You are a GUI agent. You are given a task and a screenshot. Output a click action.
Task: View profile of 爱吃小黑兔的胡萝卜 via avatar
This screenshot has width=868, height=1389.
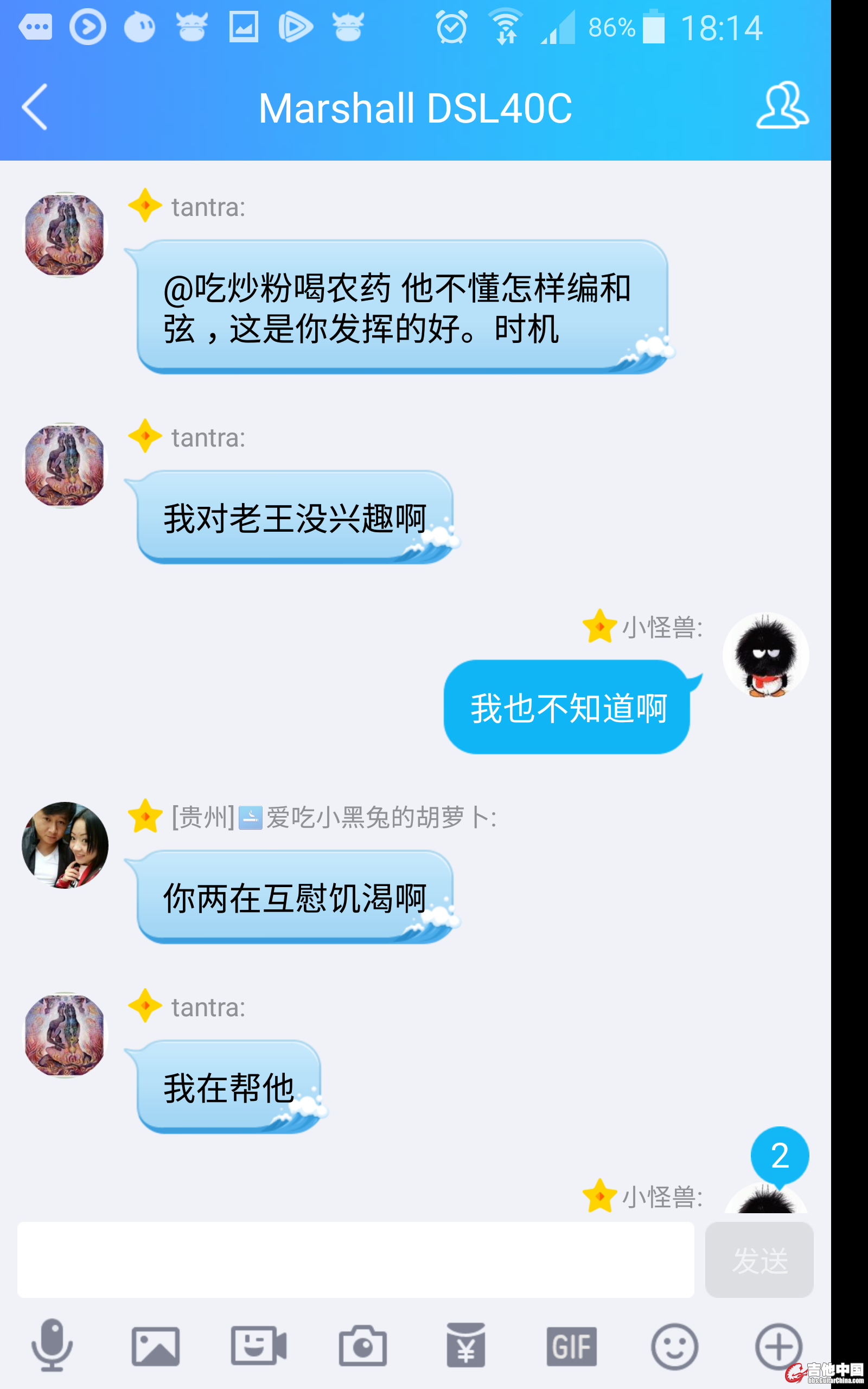tap(65, 845)
